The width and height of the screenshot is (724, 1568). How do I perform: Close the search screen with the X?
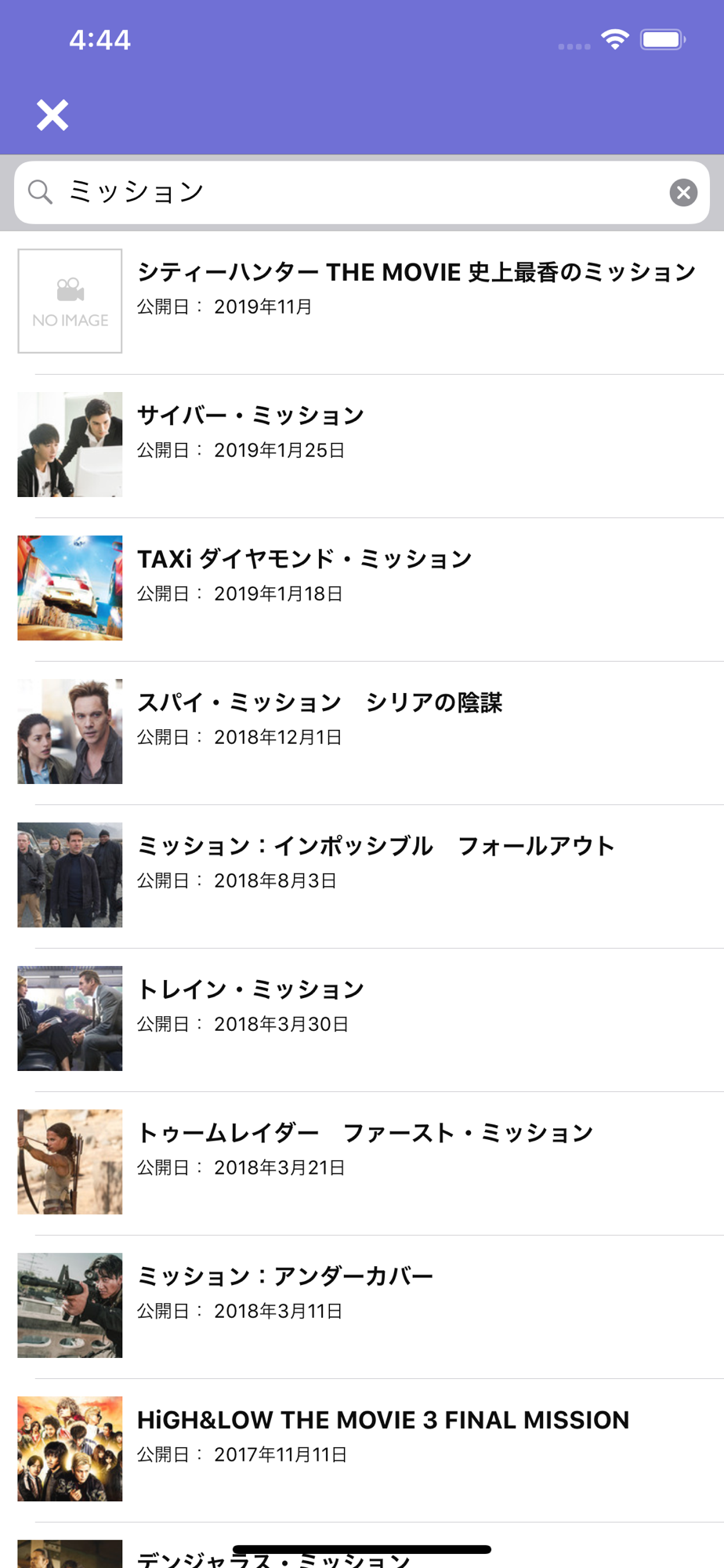[52, 115]
